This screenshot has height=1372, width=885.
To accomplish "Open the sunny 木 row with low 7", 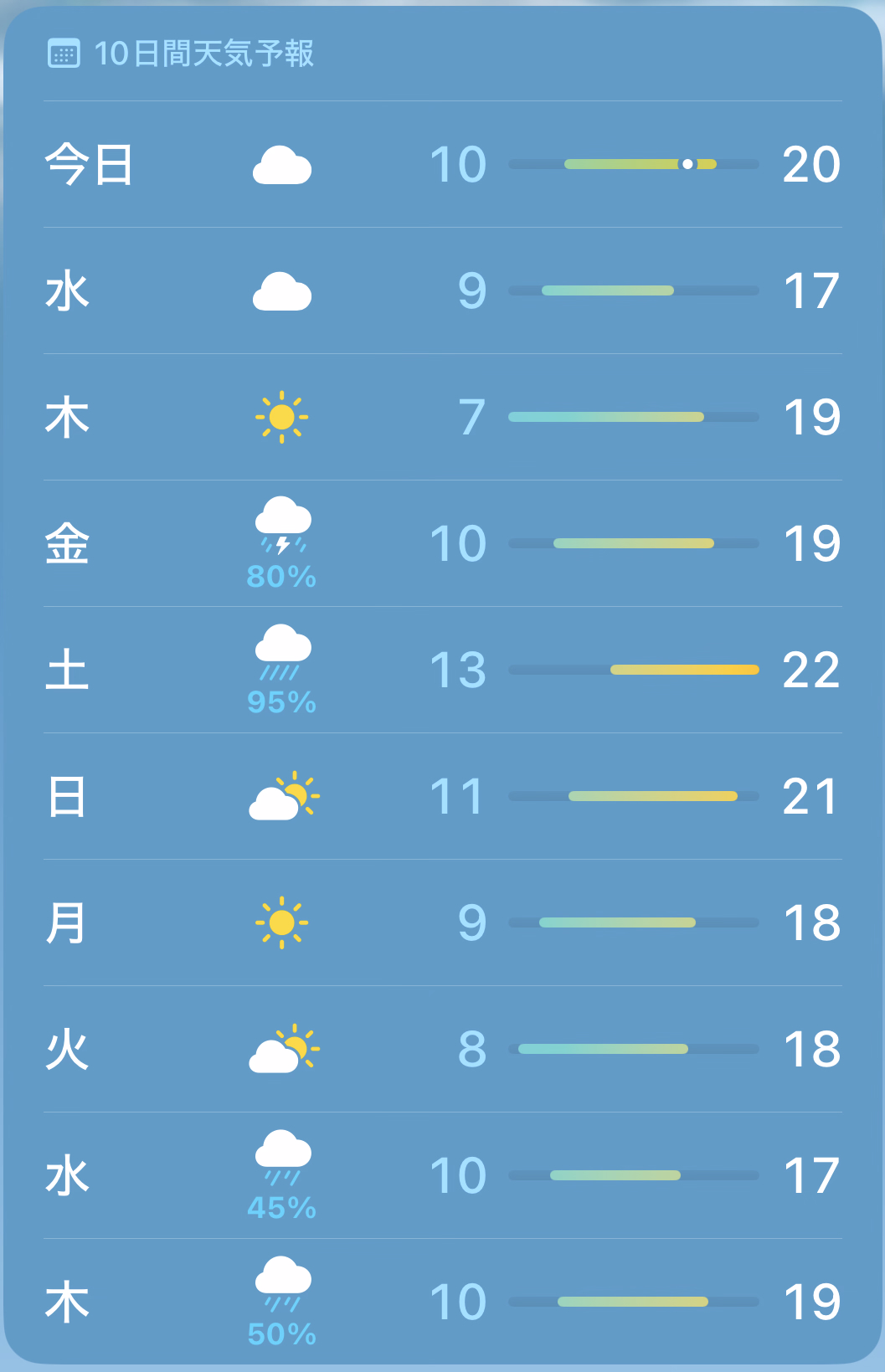I will click(x=442, y=417).
